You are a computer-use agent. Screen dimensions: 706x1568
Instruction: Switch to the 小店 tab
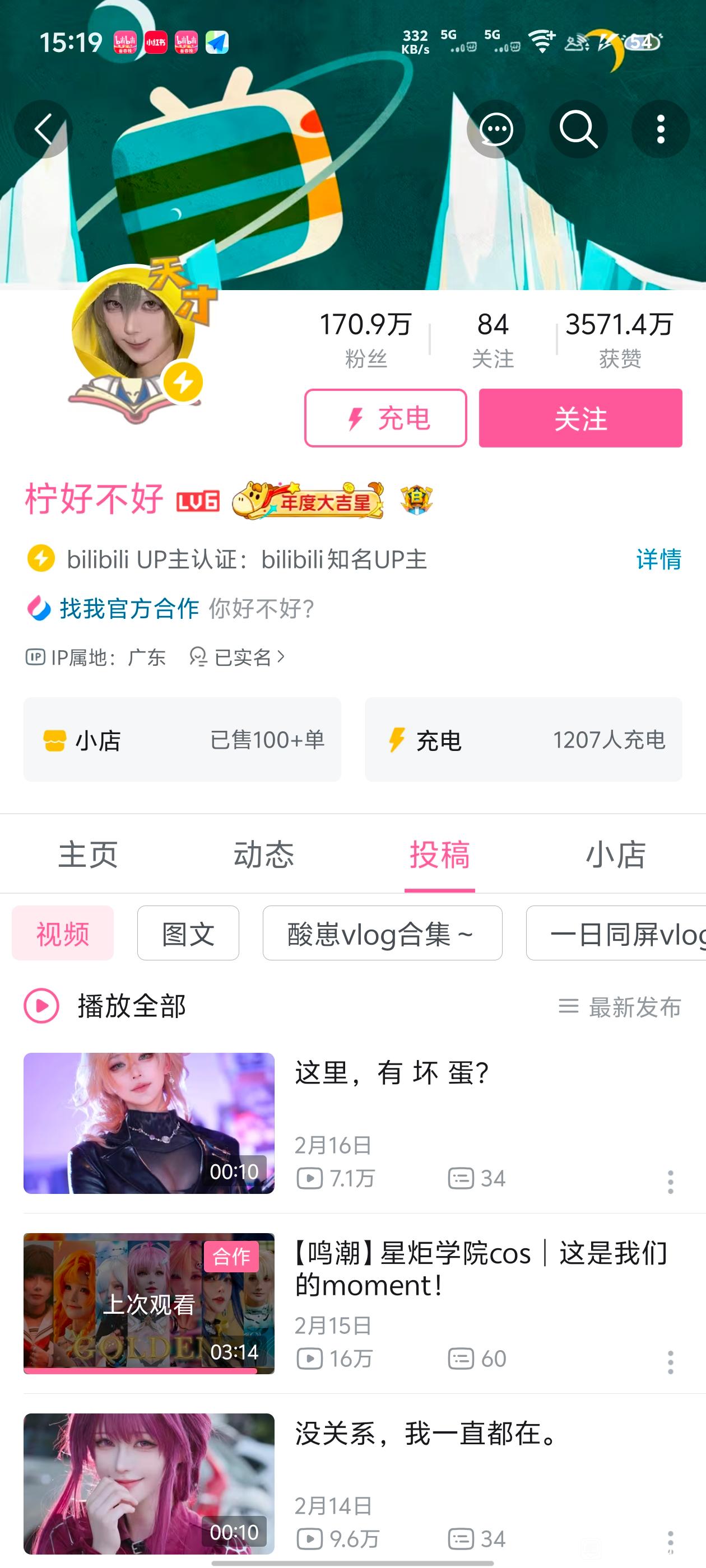[615, 854]
